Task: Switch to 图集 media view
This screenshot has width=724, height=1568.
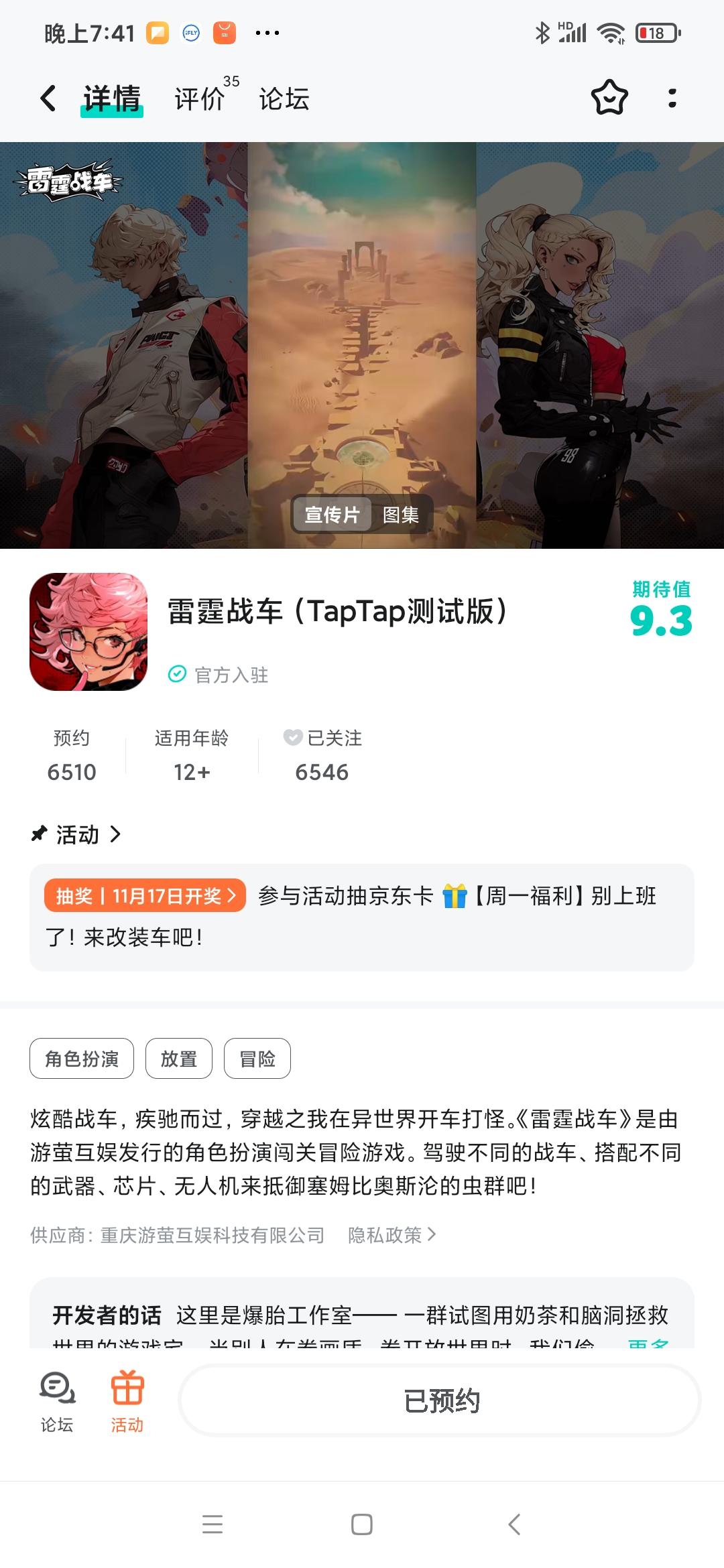Action: tap(402, 516)
